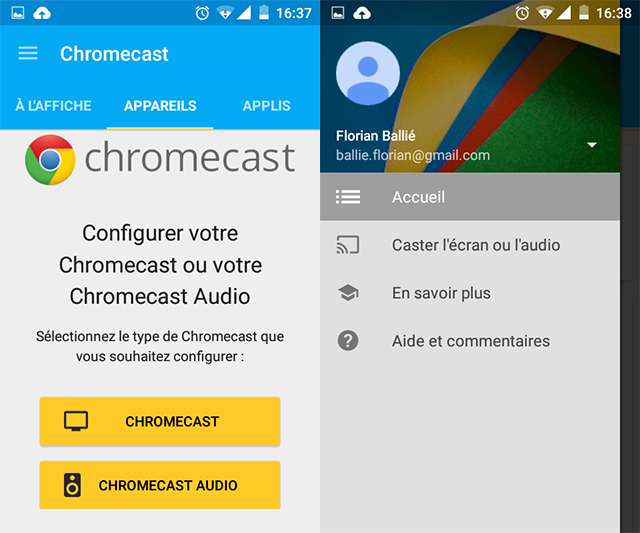640x533 pixels.
Task: Tap Florian Ballié's profile avatar
Action: click(x=368, y=73)
